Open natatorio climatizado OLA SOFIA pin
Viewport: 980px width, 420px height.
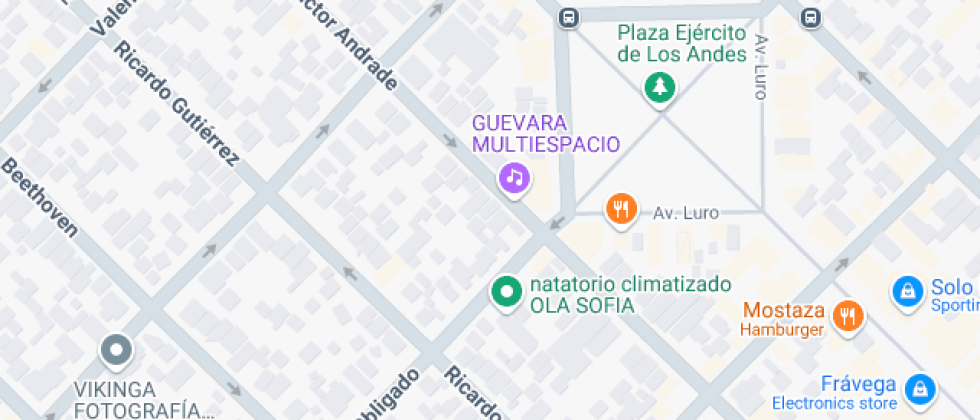click(x=506, y=292)
